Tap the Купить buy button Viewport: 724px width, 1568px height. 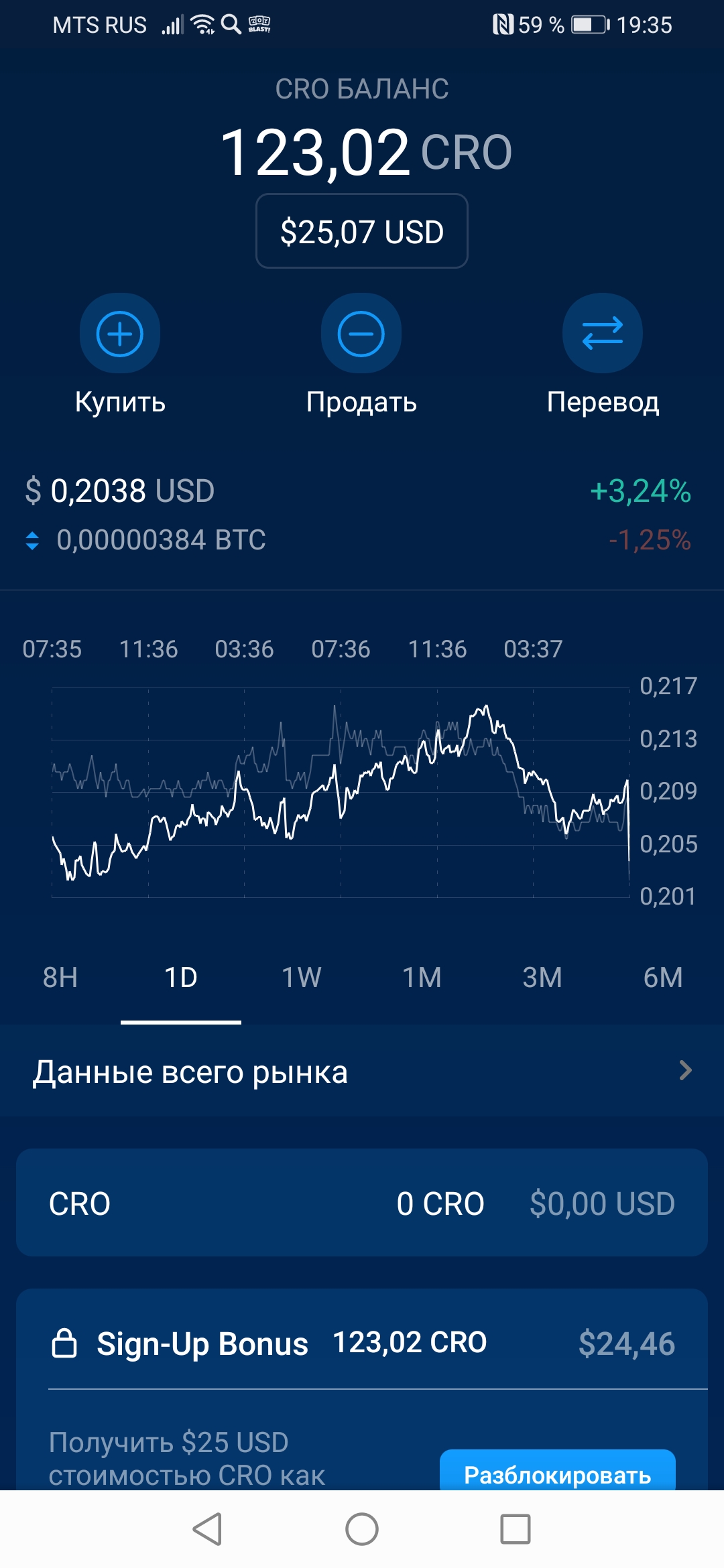click(x=120, y=333)
